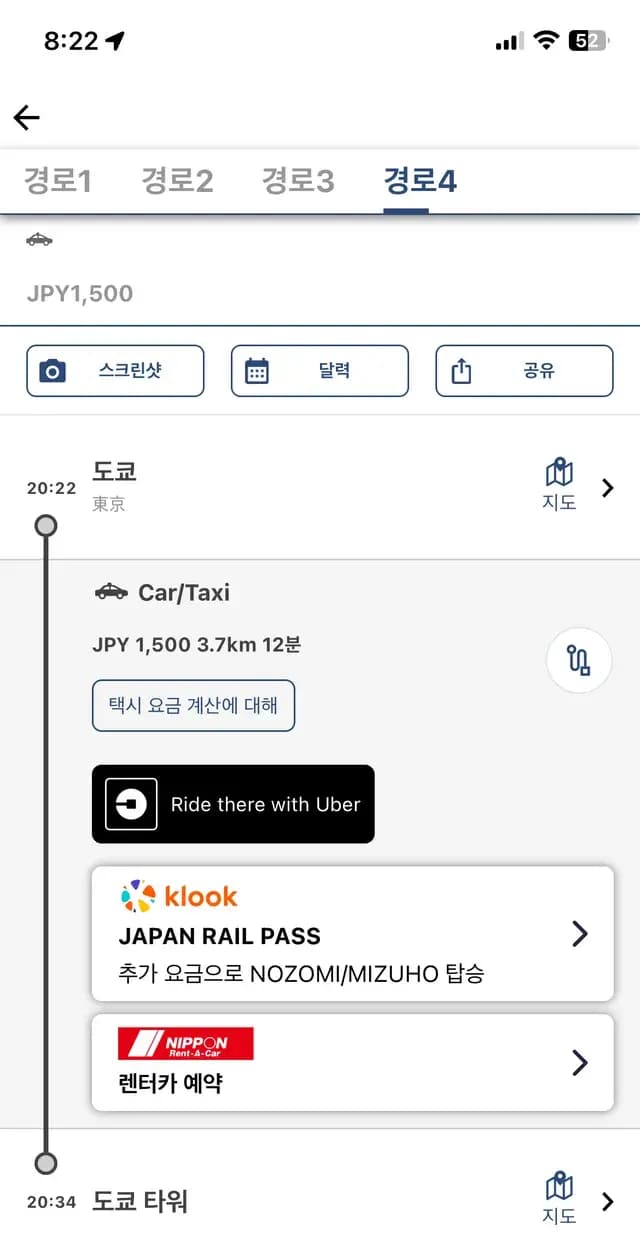Open map for 도쿄 station
Image resolution: width=640 pixels, height=1235 pixels.
click(560, 485)
